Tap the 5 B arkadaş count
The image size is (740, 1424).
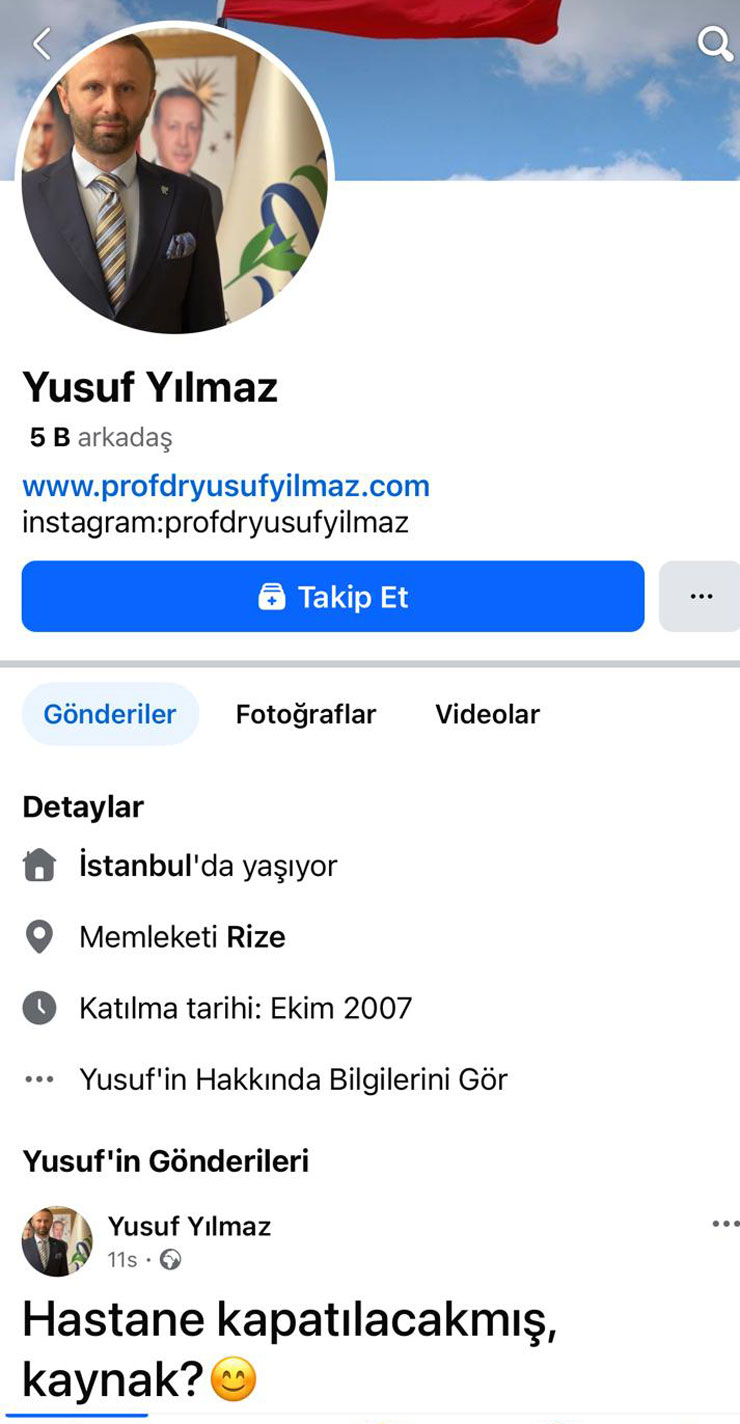coord(99,437)
